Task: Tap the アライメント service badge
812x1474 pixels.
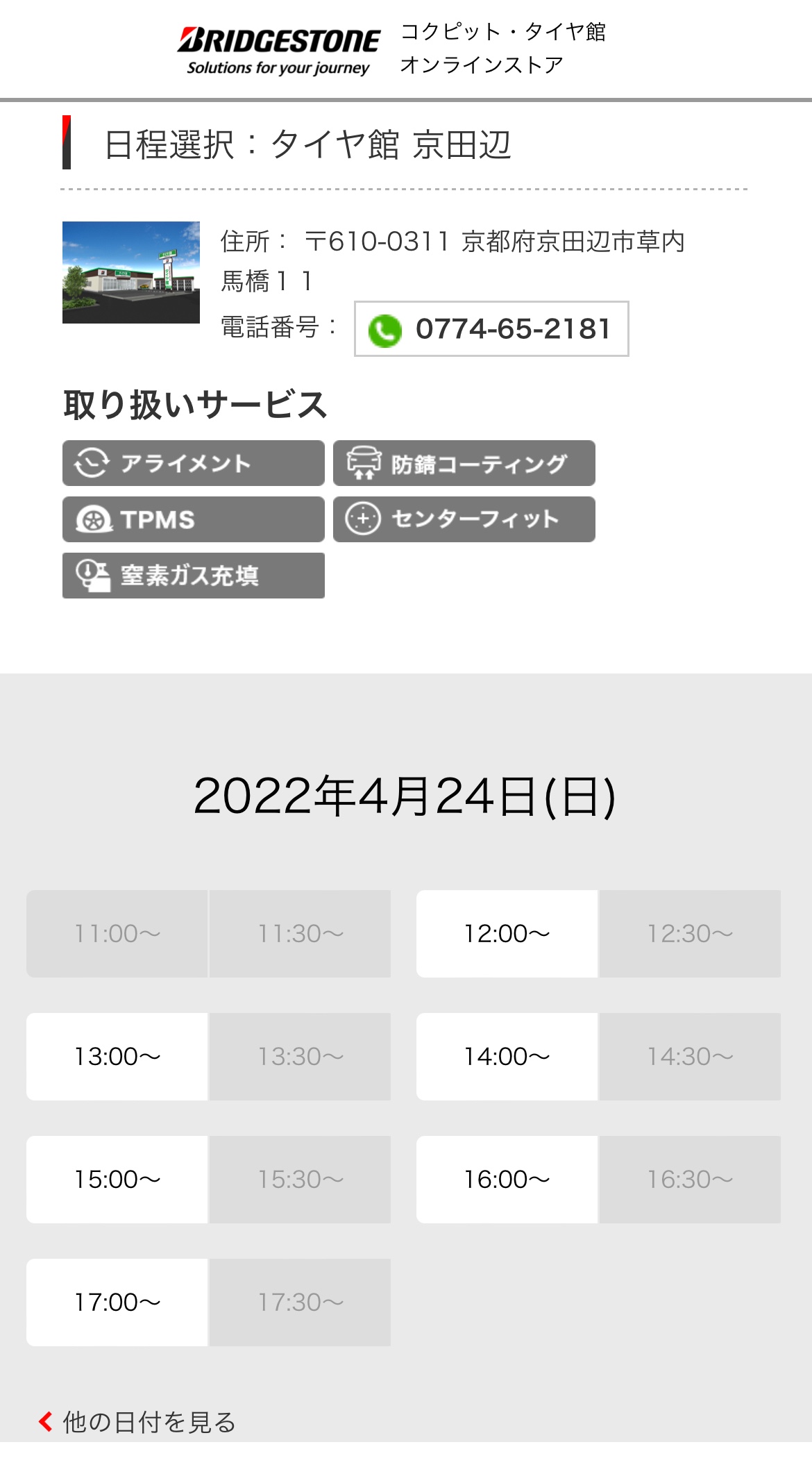Action: 194,463
